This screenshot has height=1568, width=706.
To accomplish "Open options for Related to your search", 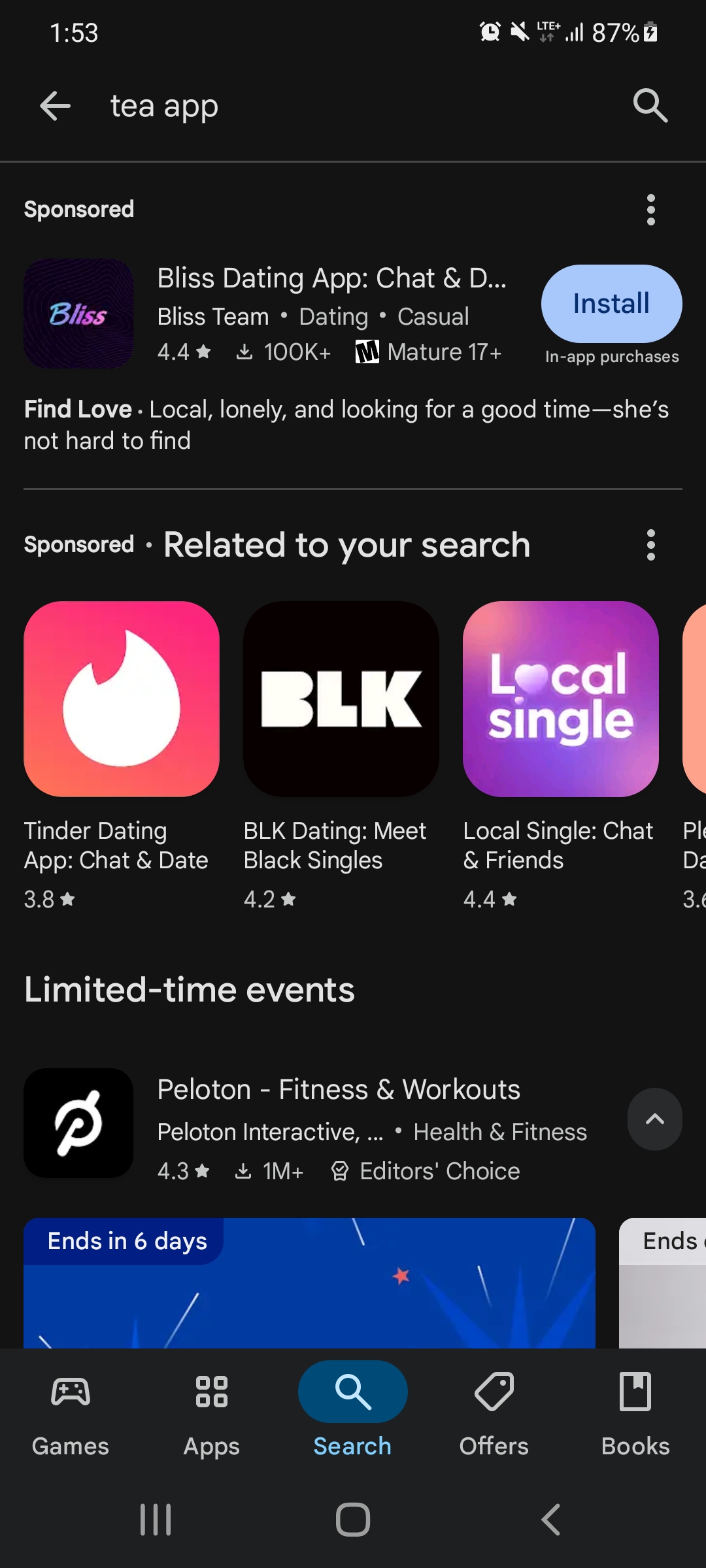I will tap(650, 545).
